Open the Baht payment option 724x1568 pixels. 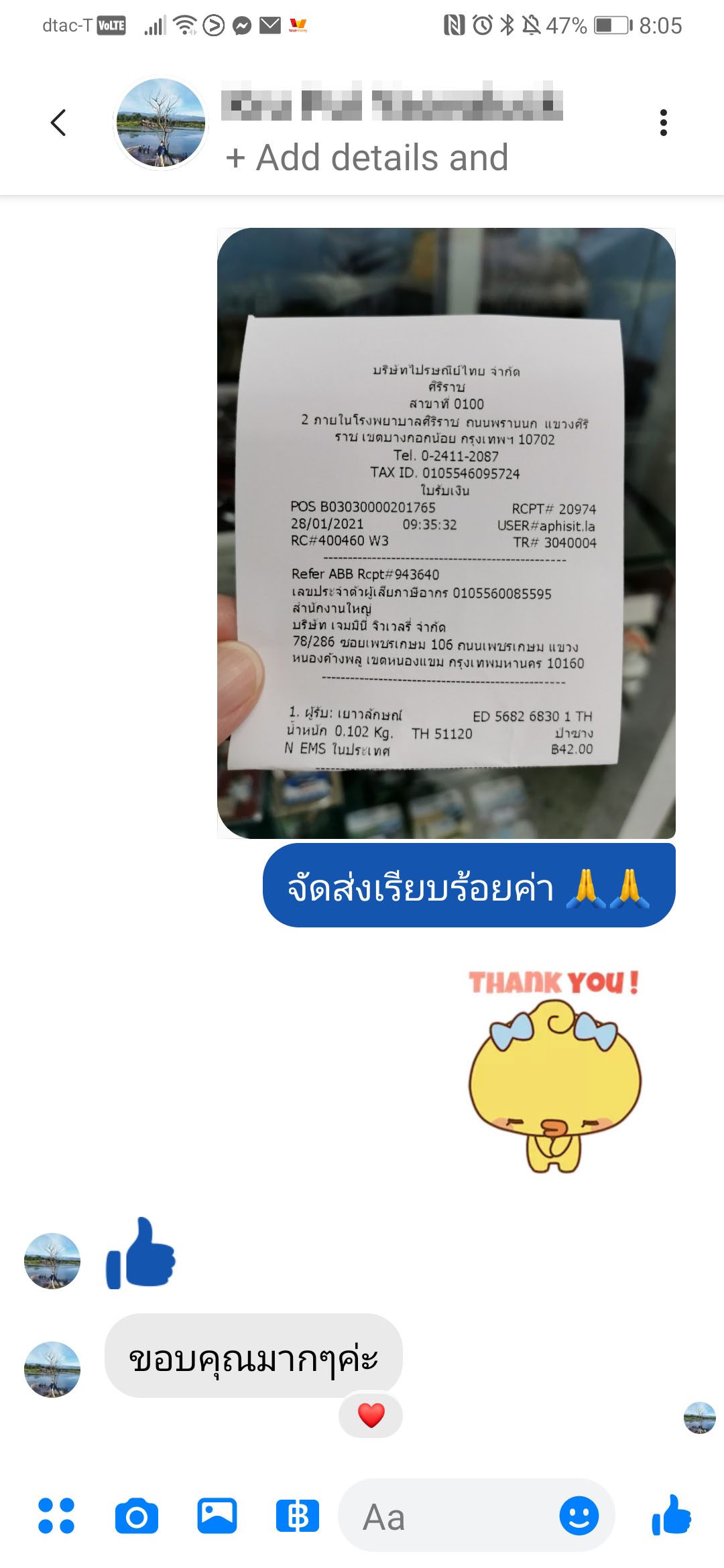pos(298,1516)
